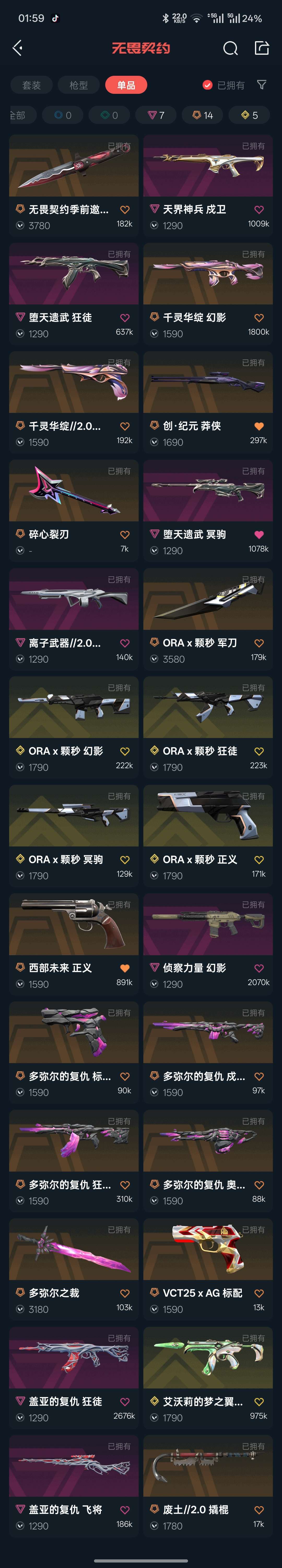This screenshot has width=282, height=1568.
Task: Switch to the 套装 tab
Action: 32,85
